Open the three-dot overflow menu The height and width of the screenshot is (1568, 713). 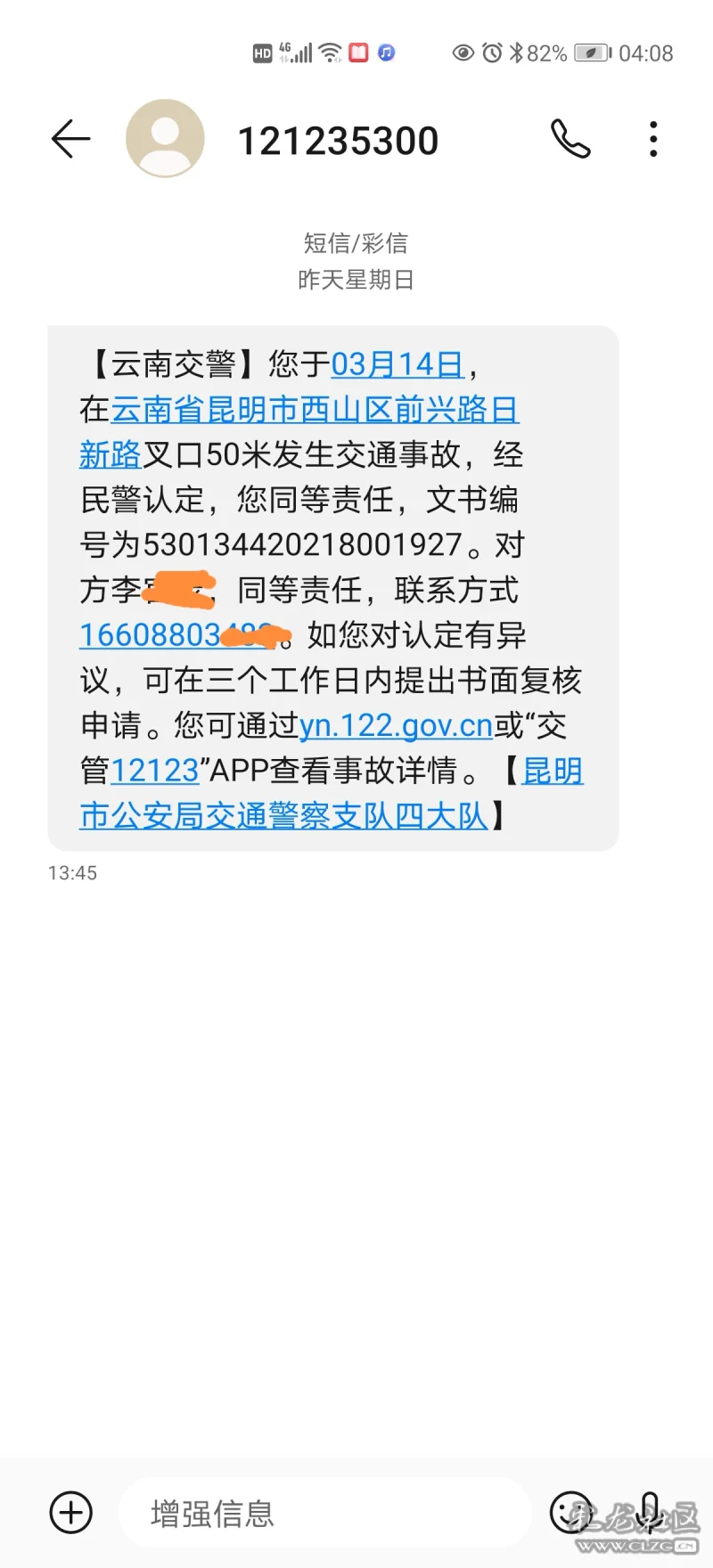[x=653, y=139]
